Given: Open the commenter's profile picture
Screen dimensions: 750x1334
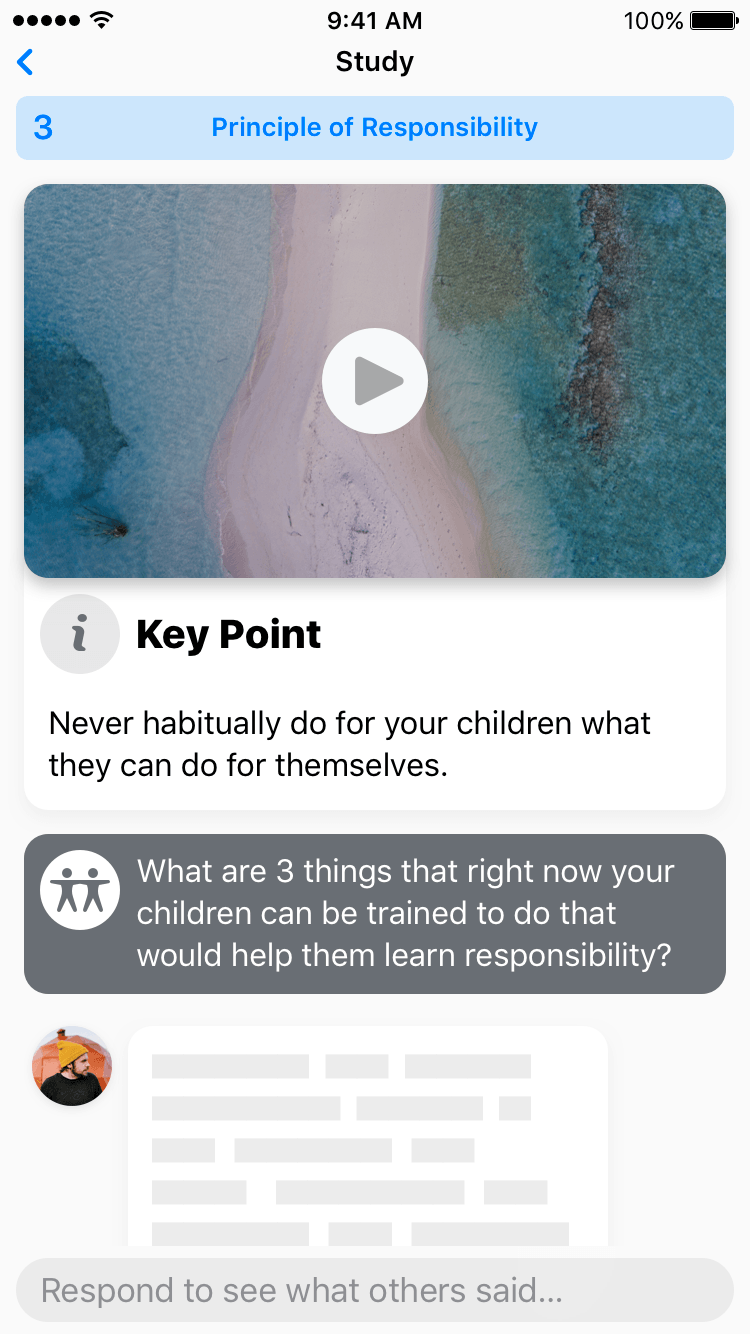Looking at the screenshot, I should (x=72, y=1066).
